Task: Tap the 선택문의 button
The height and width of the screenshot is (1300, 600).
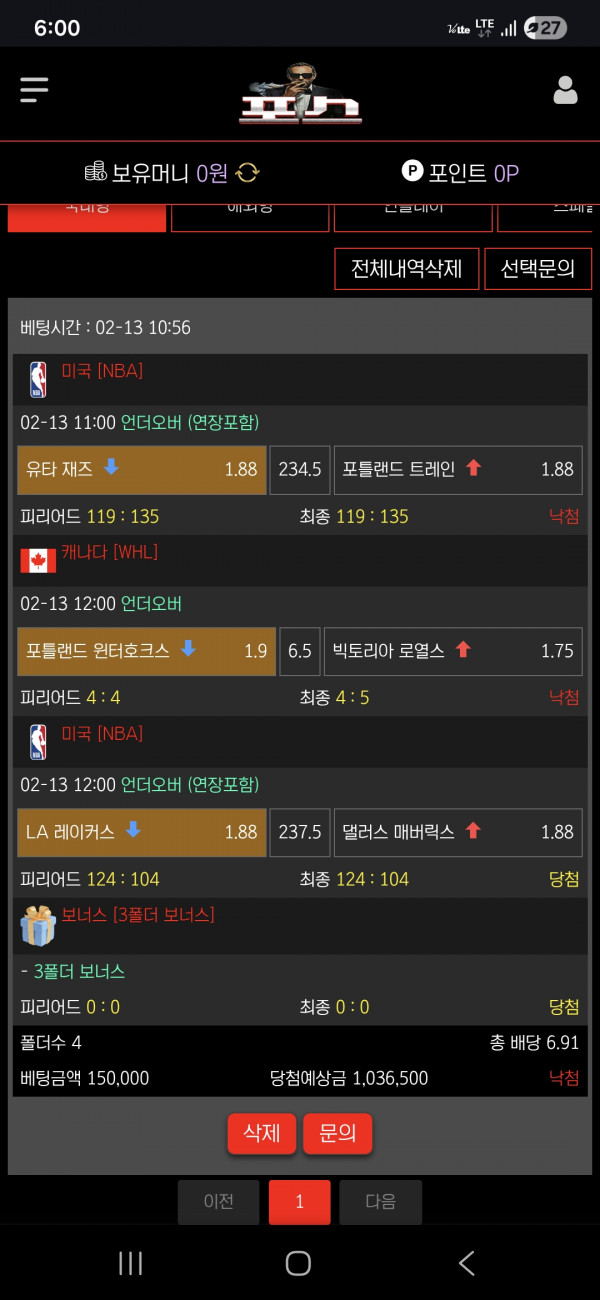Action: click(538, 269)
